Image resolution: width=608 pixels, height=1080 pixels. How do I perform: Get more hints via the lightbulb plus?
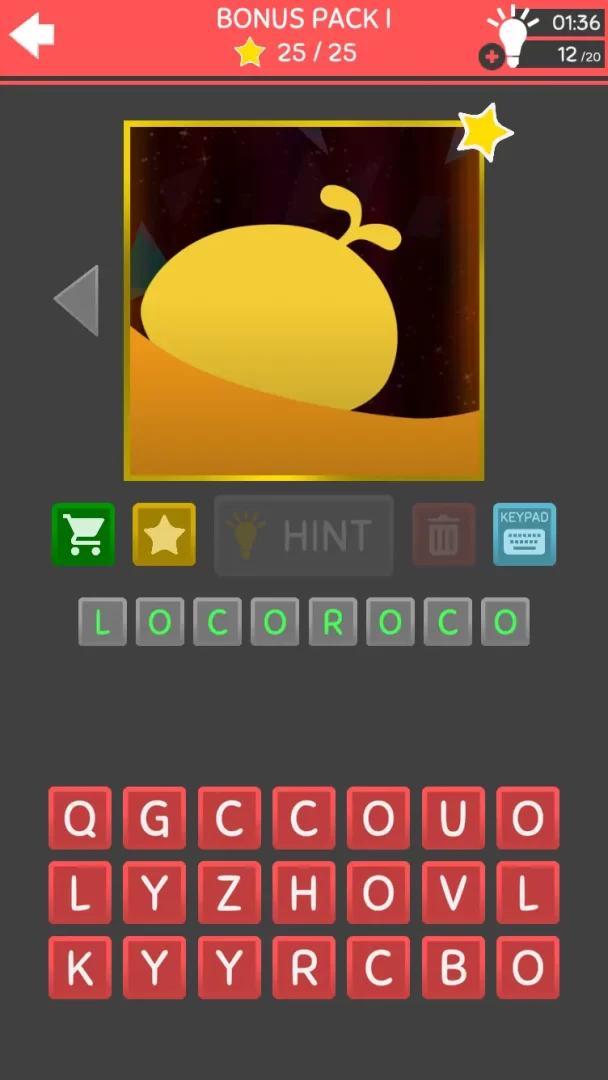[x=492, y=57]
